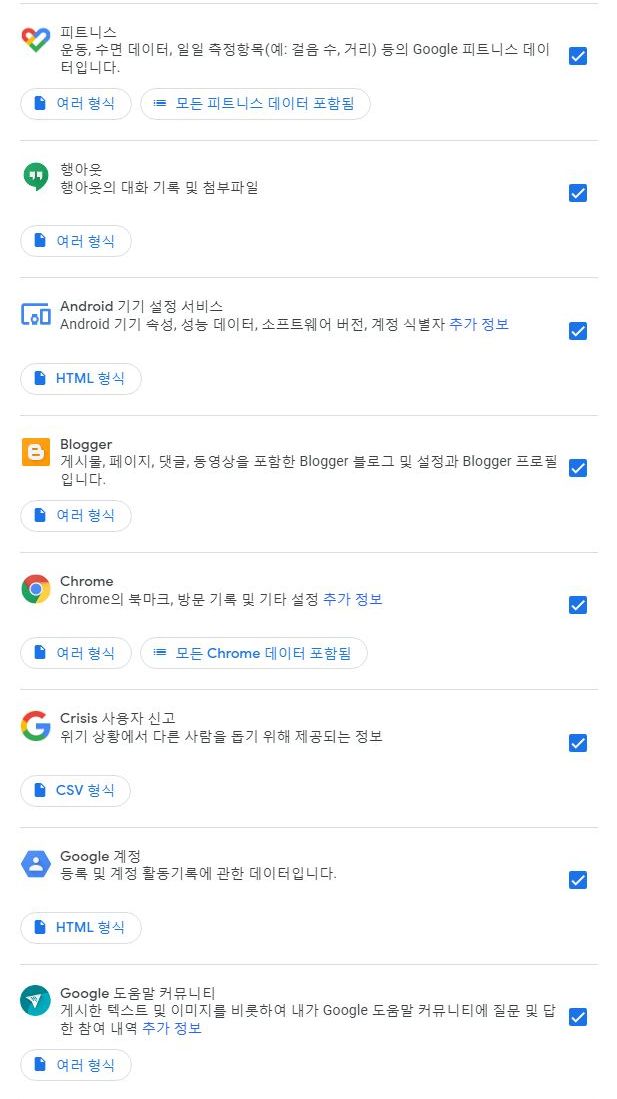Tap HTML 형식 under Android 기기 설정

click(81, 378)
